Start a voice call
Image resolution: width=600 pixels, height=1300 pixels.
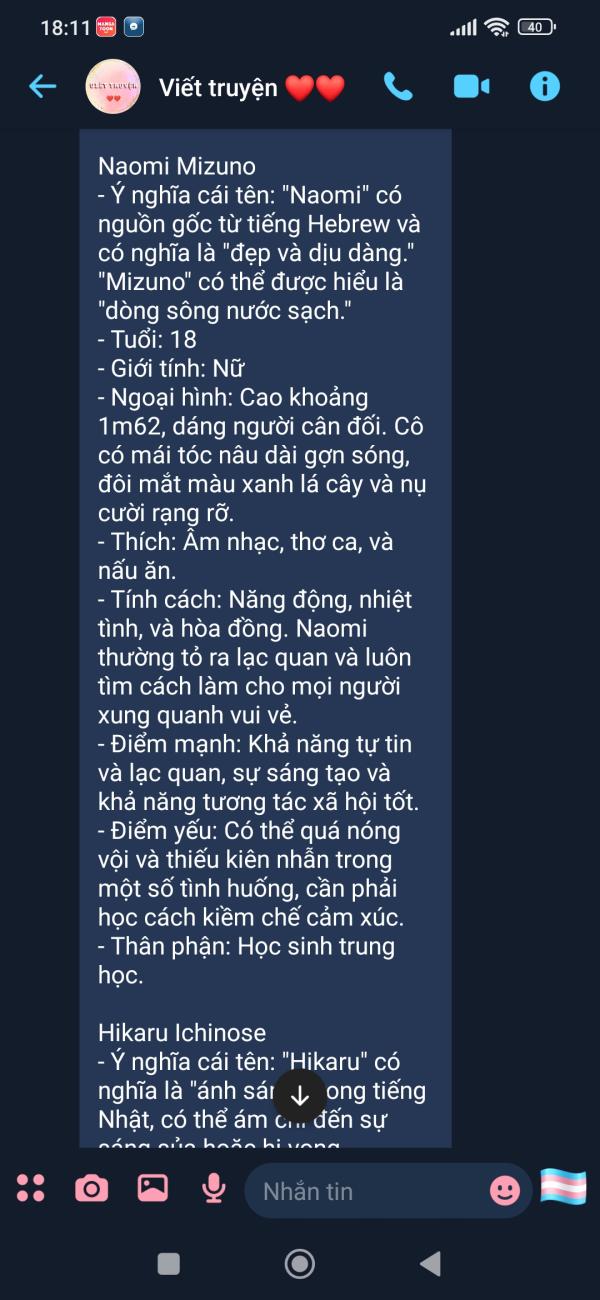point(398,87)
